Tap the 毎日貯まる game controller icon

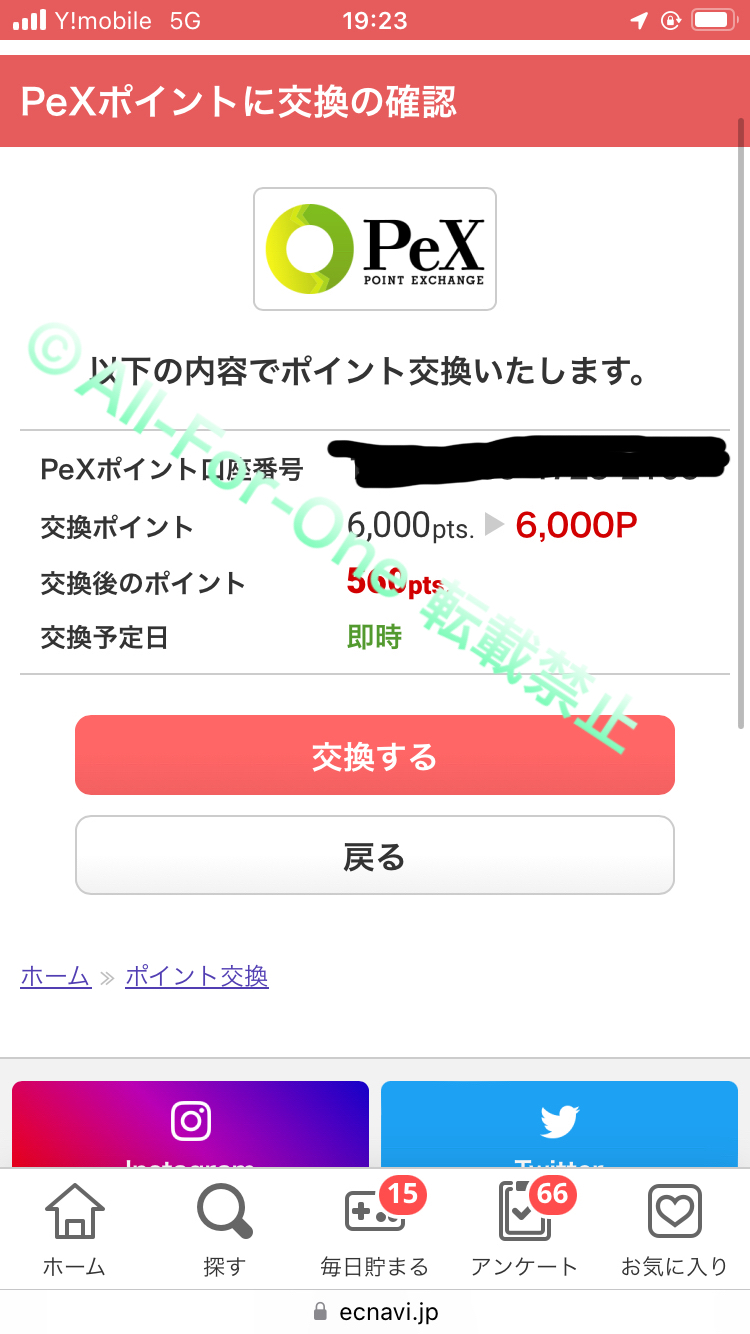pyautogui.click(x=370, y=1212)
